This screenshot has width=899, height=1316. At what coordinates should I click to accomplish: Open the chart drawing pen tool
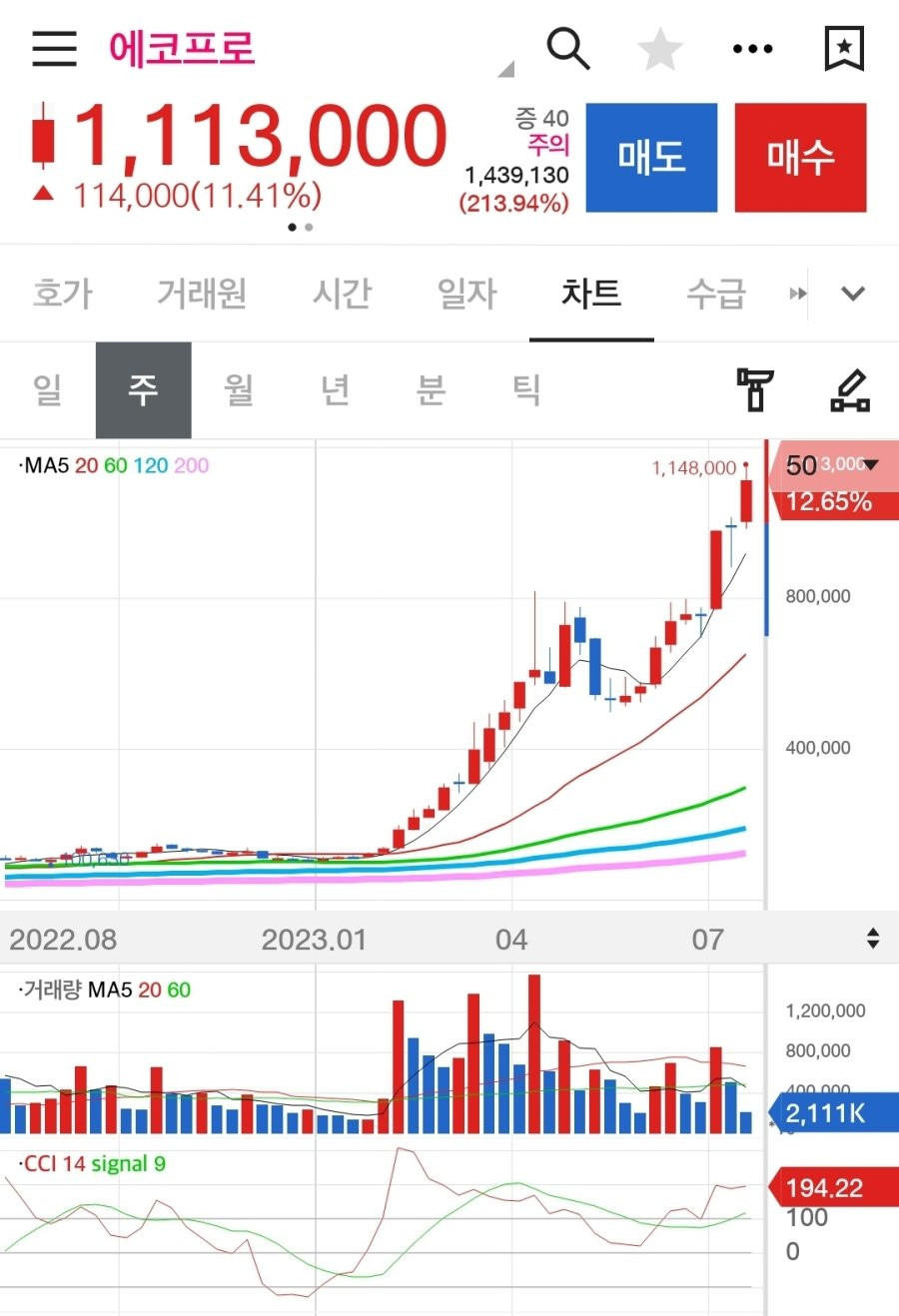click(850, 389)
